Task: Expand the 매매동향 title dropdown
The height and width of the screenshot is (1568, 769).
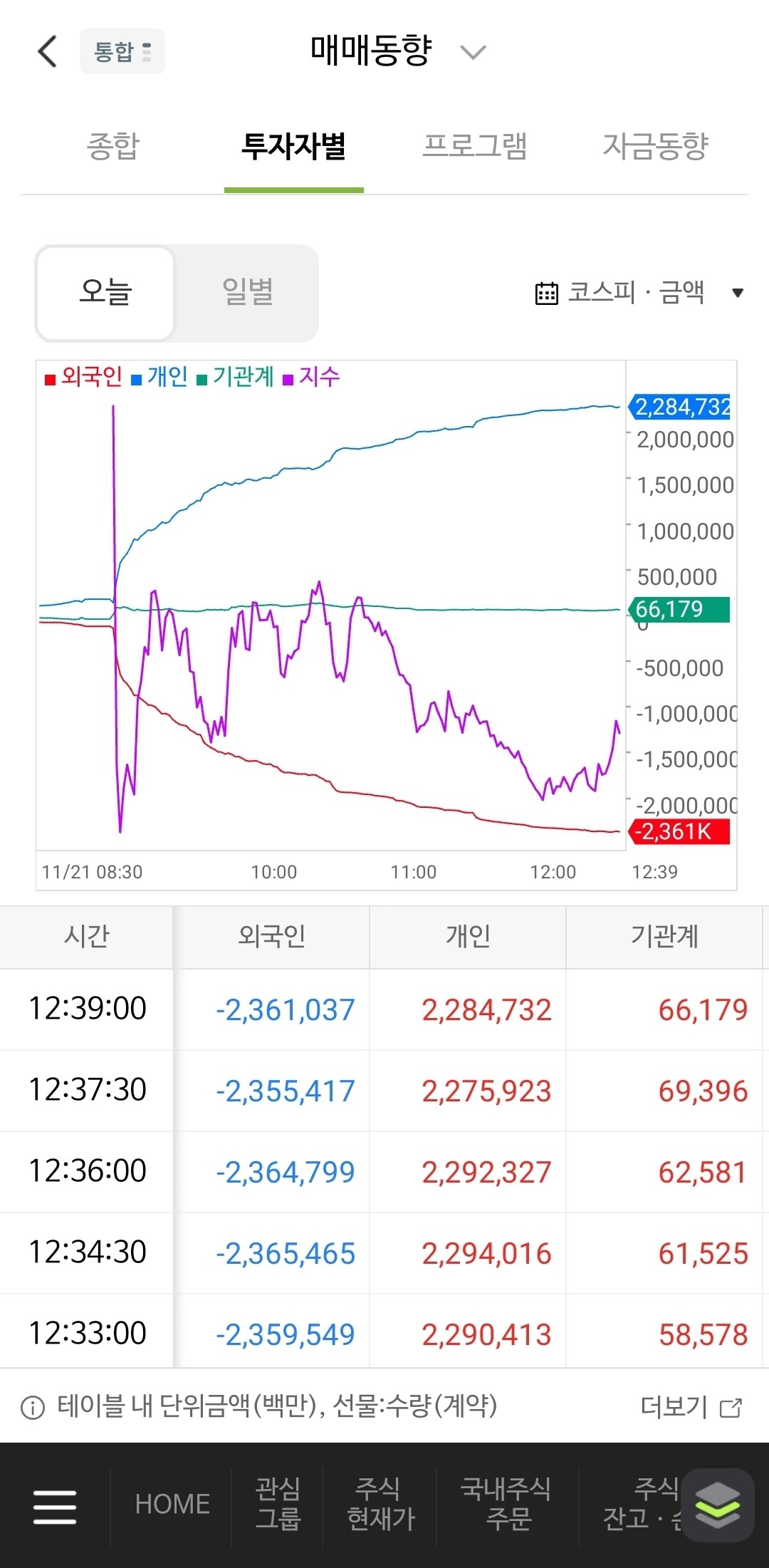Action: (397, 51)
